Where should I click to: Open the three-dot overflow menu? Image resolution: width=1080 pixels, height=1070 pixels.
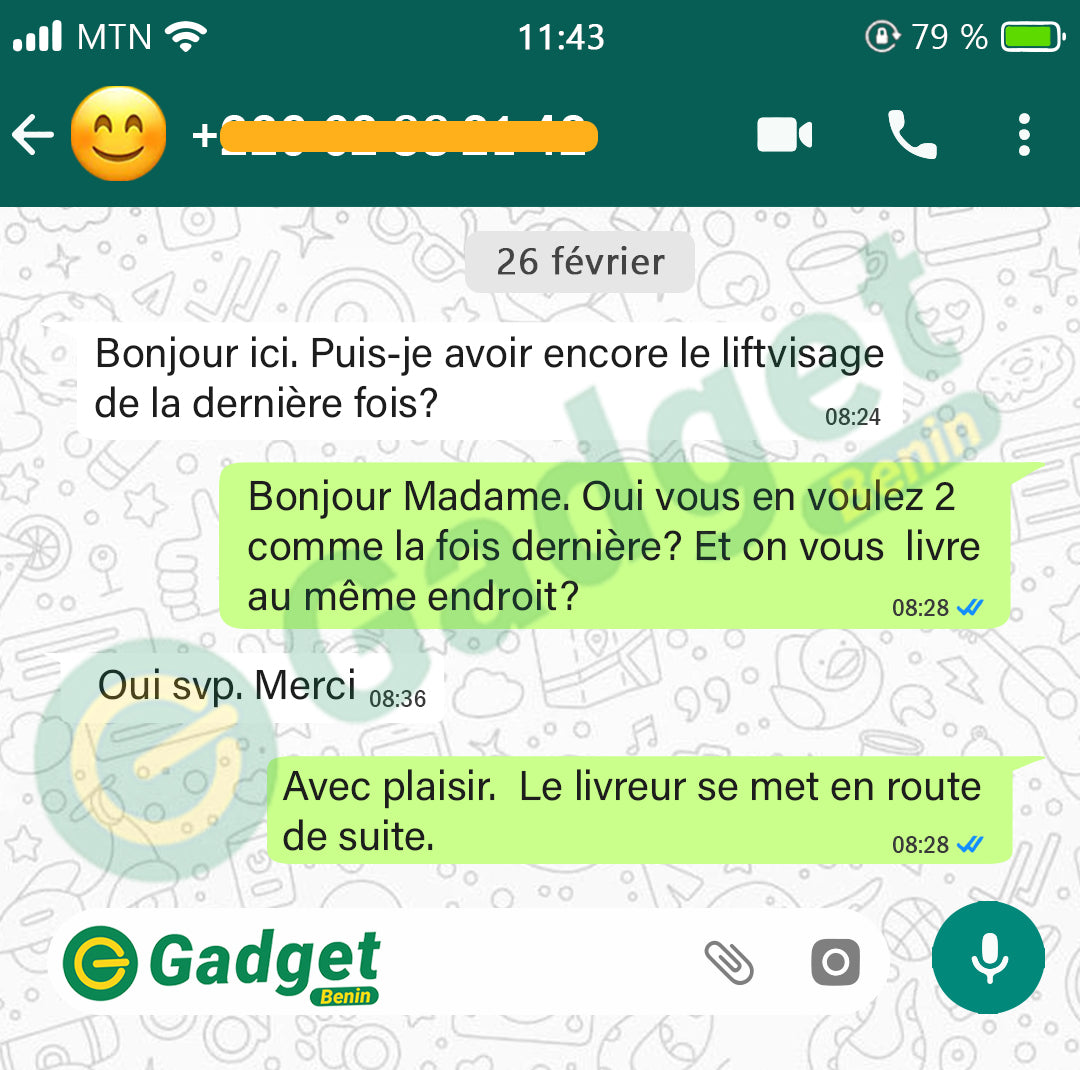coord(1023,135)
